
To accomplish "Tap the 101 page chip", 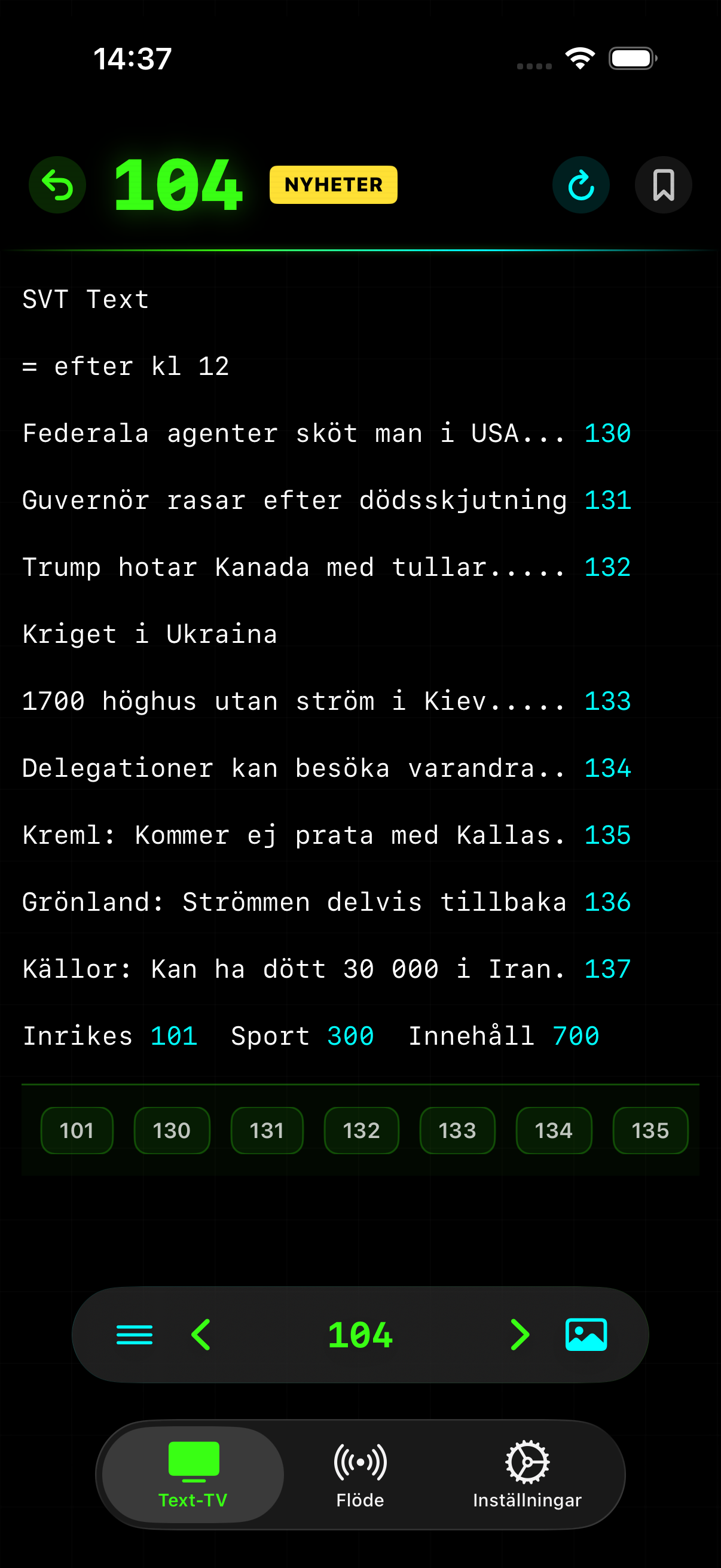I will click(76, 1130).
